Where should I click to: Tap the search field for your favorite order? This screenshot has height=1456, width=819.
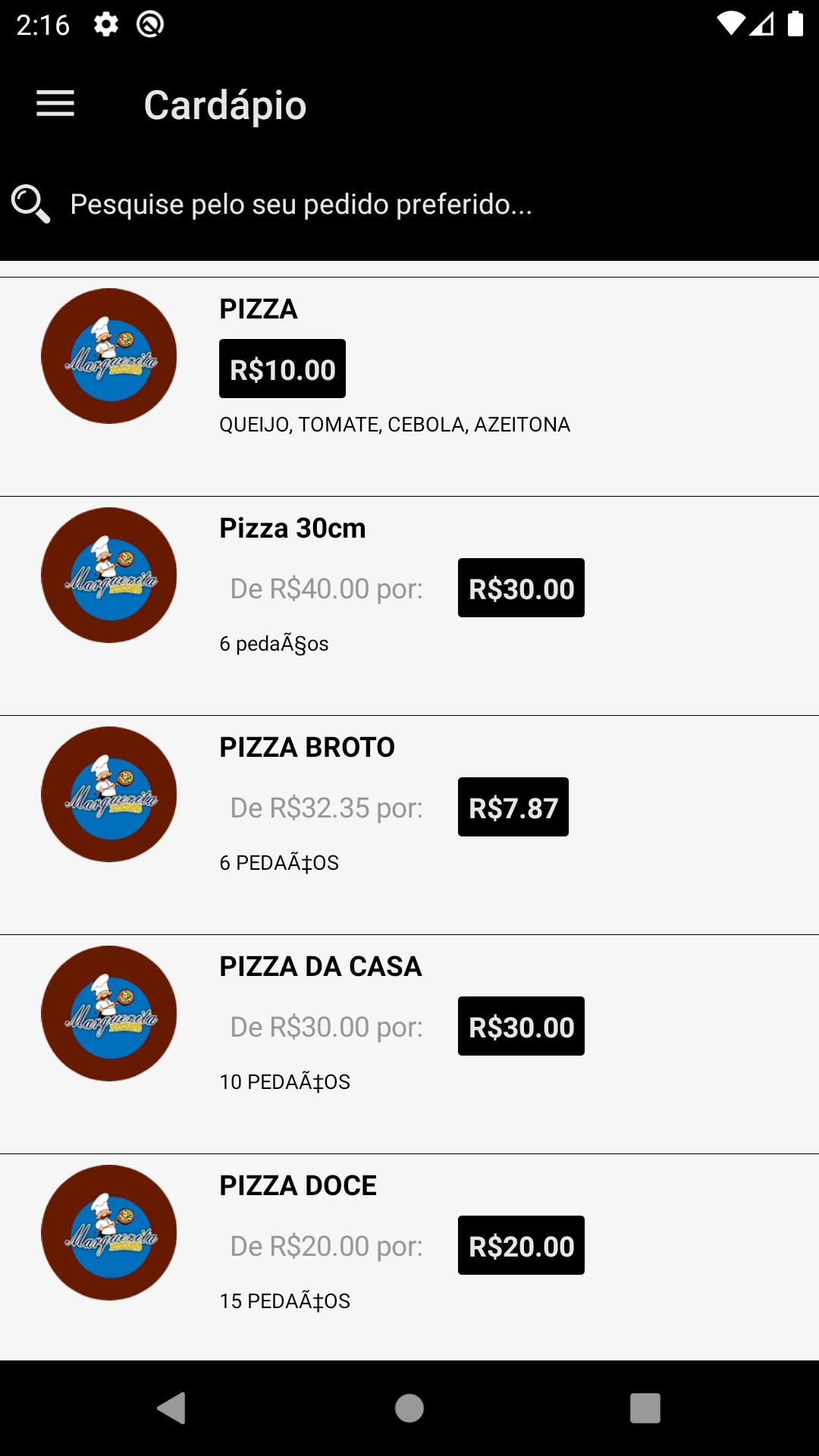click(409, 204)
